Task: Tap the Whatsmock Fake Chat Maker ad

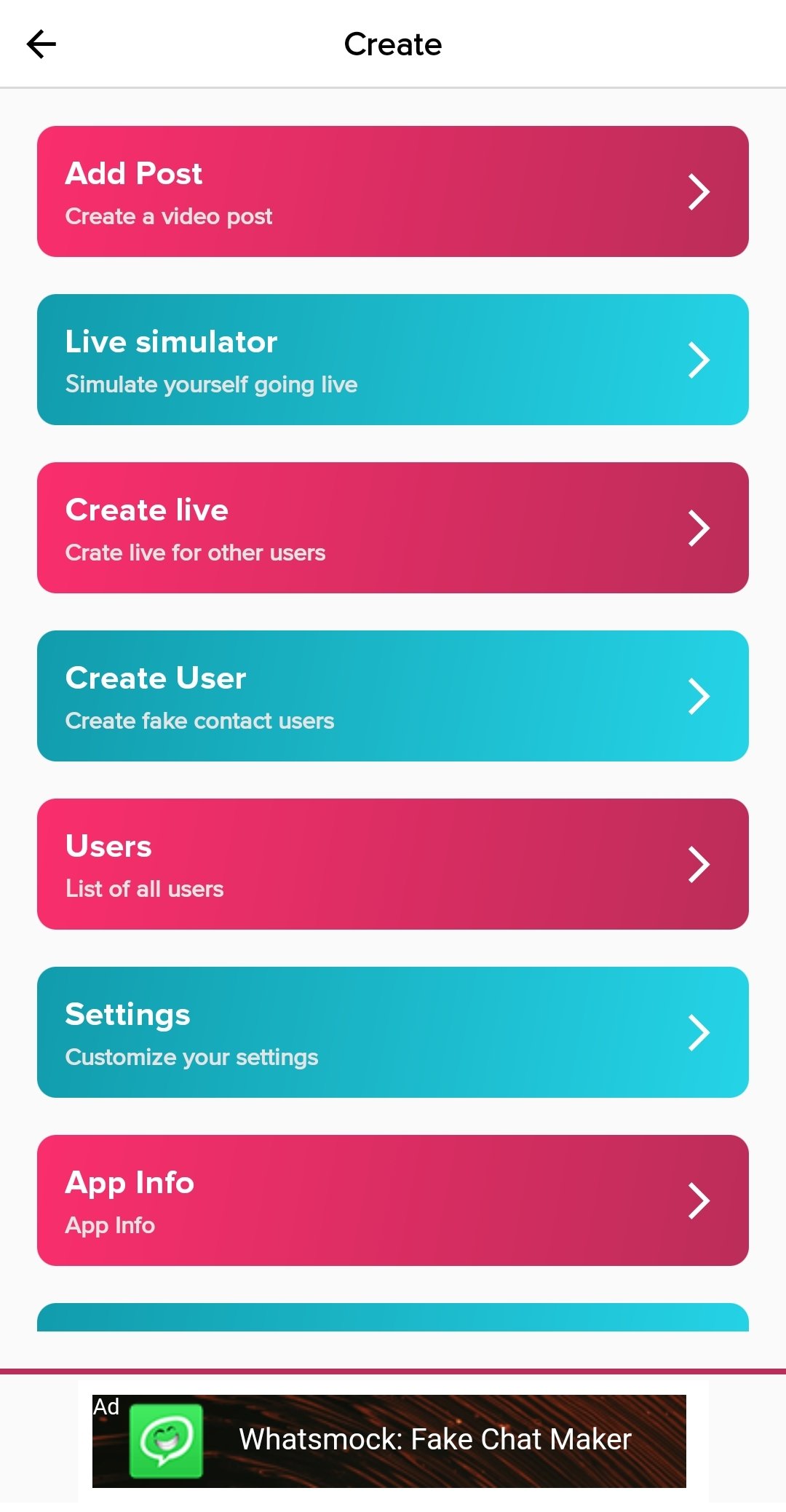Action: click(x=389, y=1441)
